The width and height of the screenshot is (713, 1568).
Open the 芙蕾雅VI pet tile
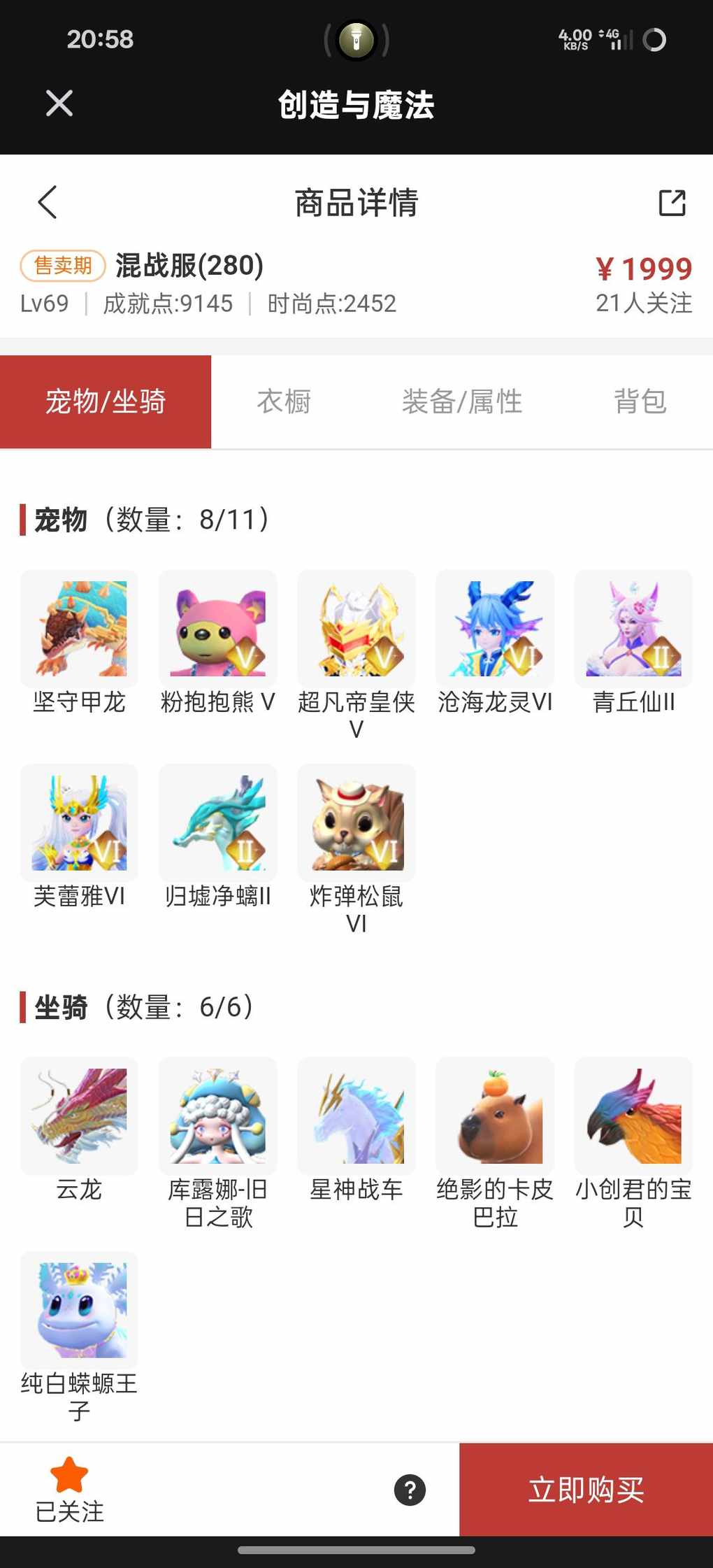(79, 822)
